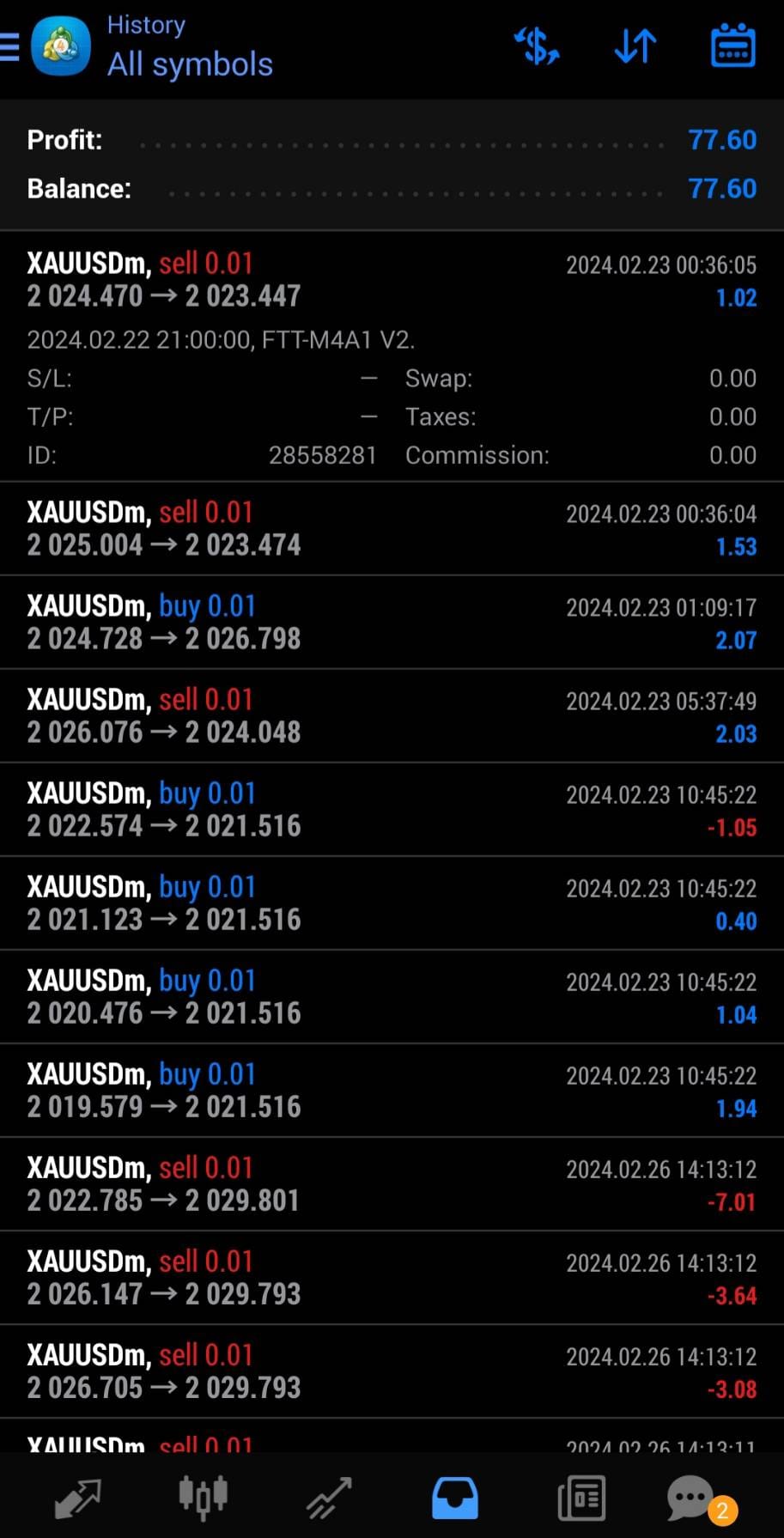Image resolution: width=784 pixels, height=1538 pixels.
Task: Expand the sell trade with loss -3.64
Action: pyautogui.click(x=392, y=1278)
